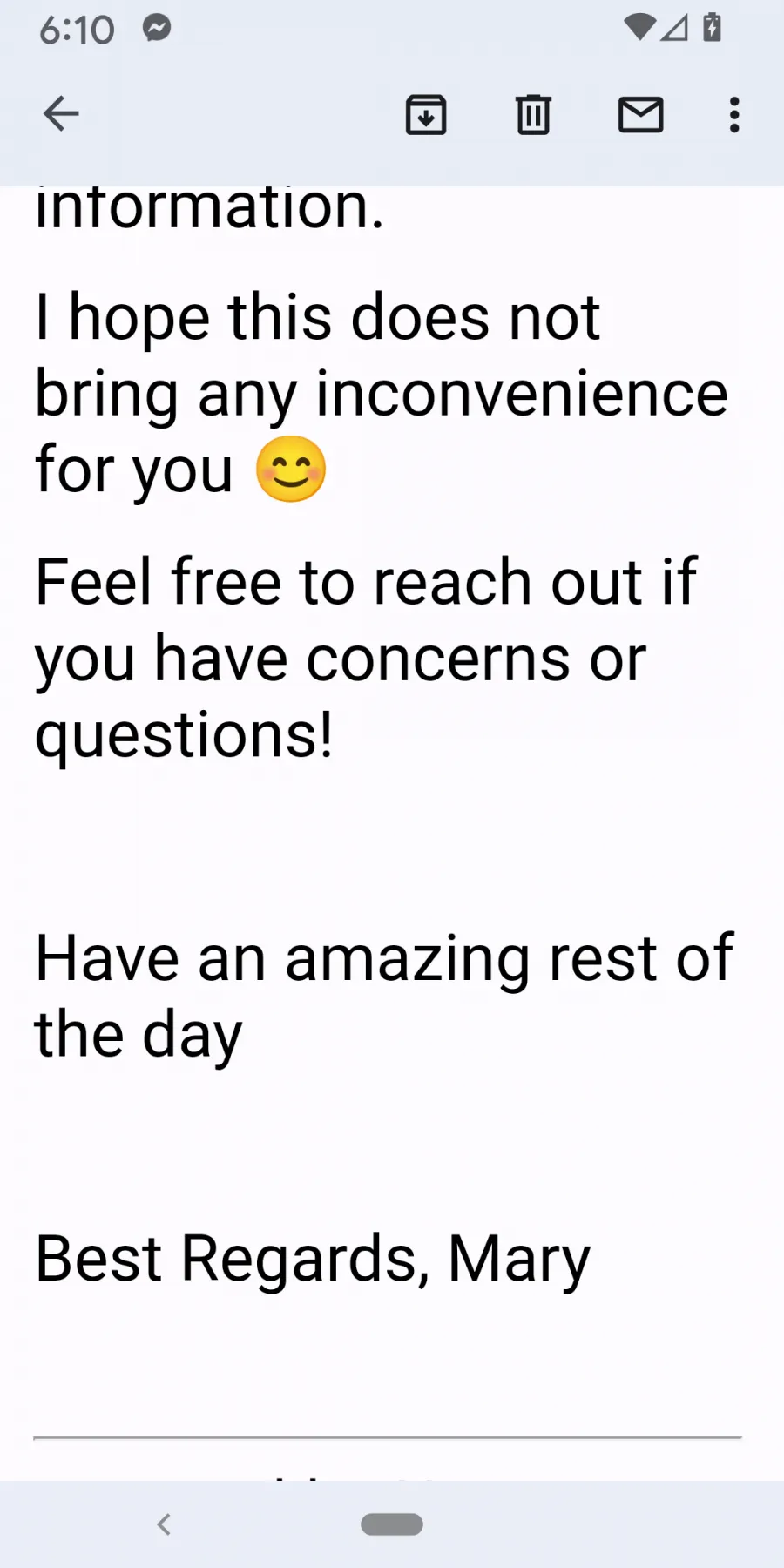Open the three-dot overflow menu
Viewport: 784px width, 1568px height.
(734, 114)
